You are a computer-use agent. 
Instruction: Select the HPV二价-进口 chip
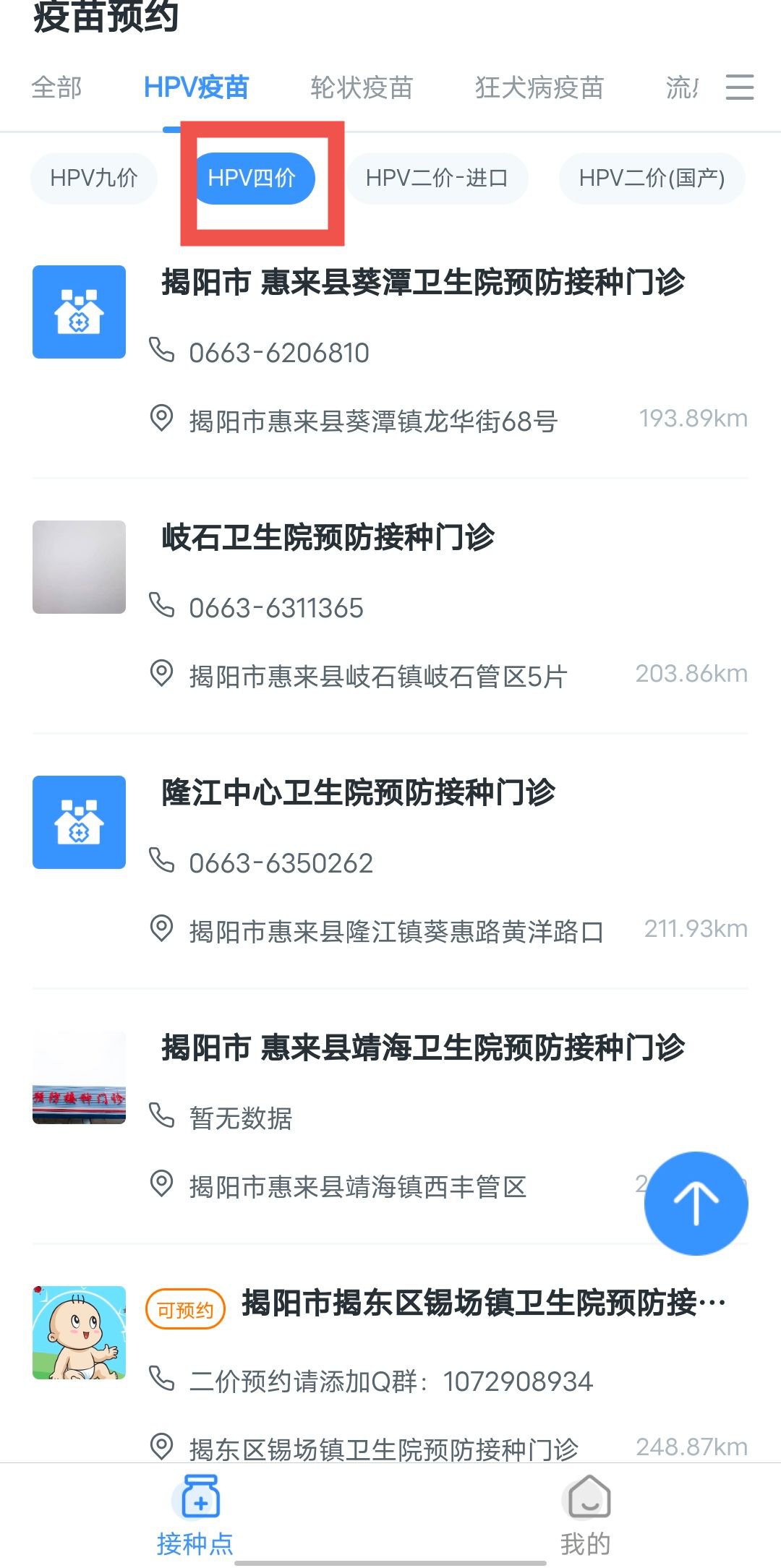(x=437, y=178)
